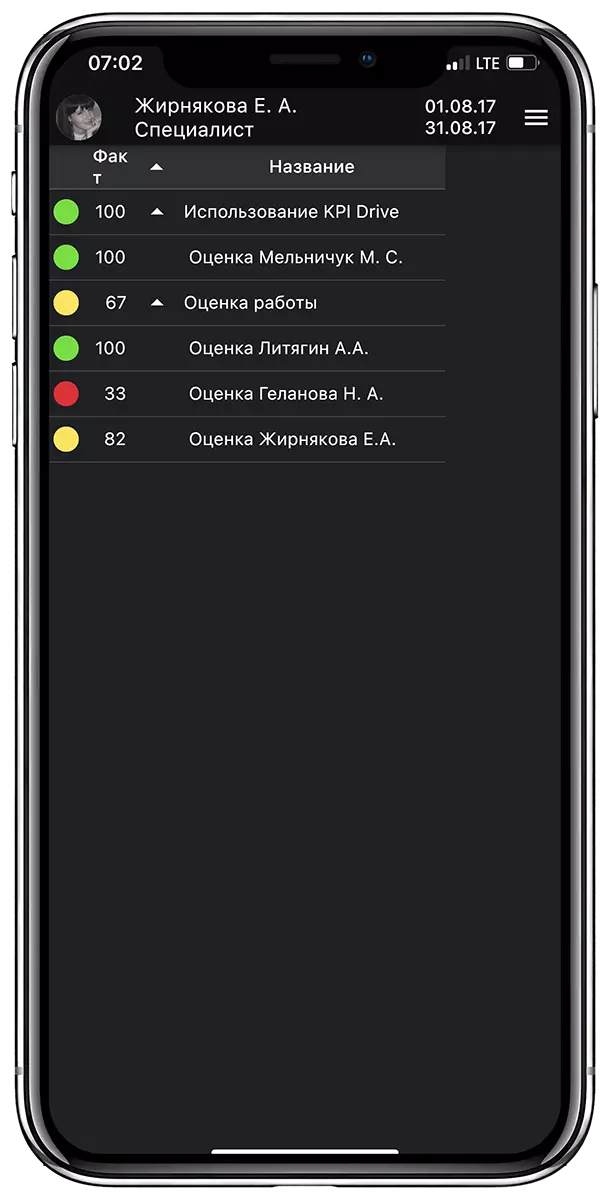The height and width of the screenshot is (1200, 610).
Task: Open the date range 01.08.17–31.08.17
Action: (x=460, y=117)
